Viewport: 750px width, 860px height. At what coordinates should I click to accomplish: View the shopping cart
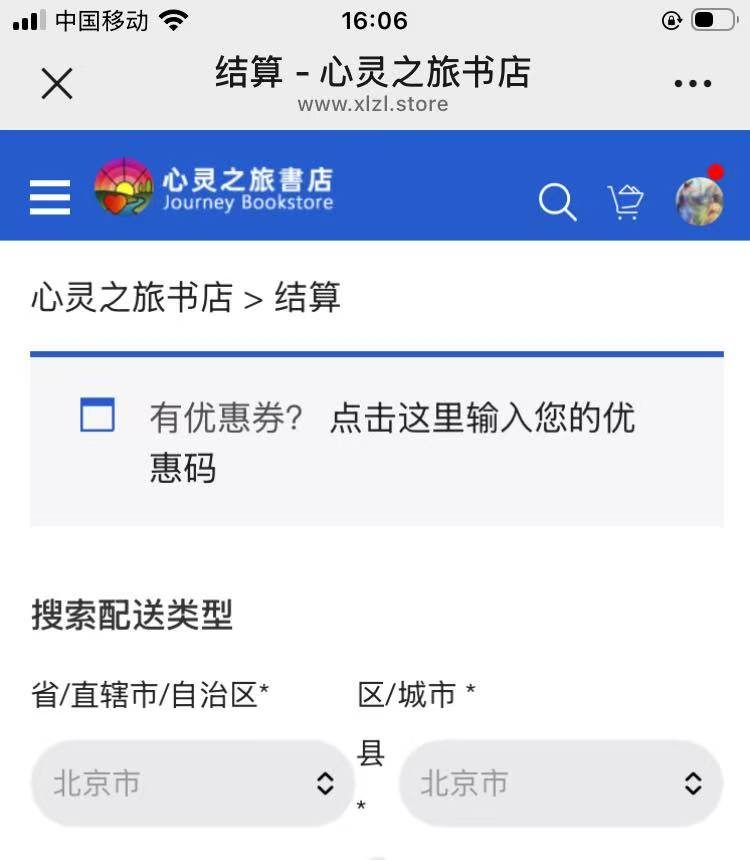(x=626, y=202)
